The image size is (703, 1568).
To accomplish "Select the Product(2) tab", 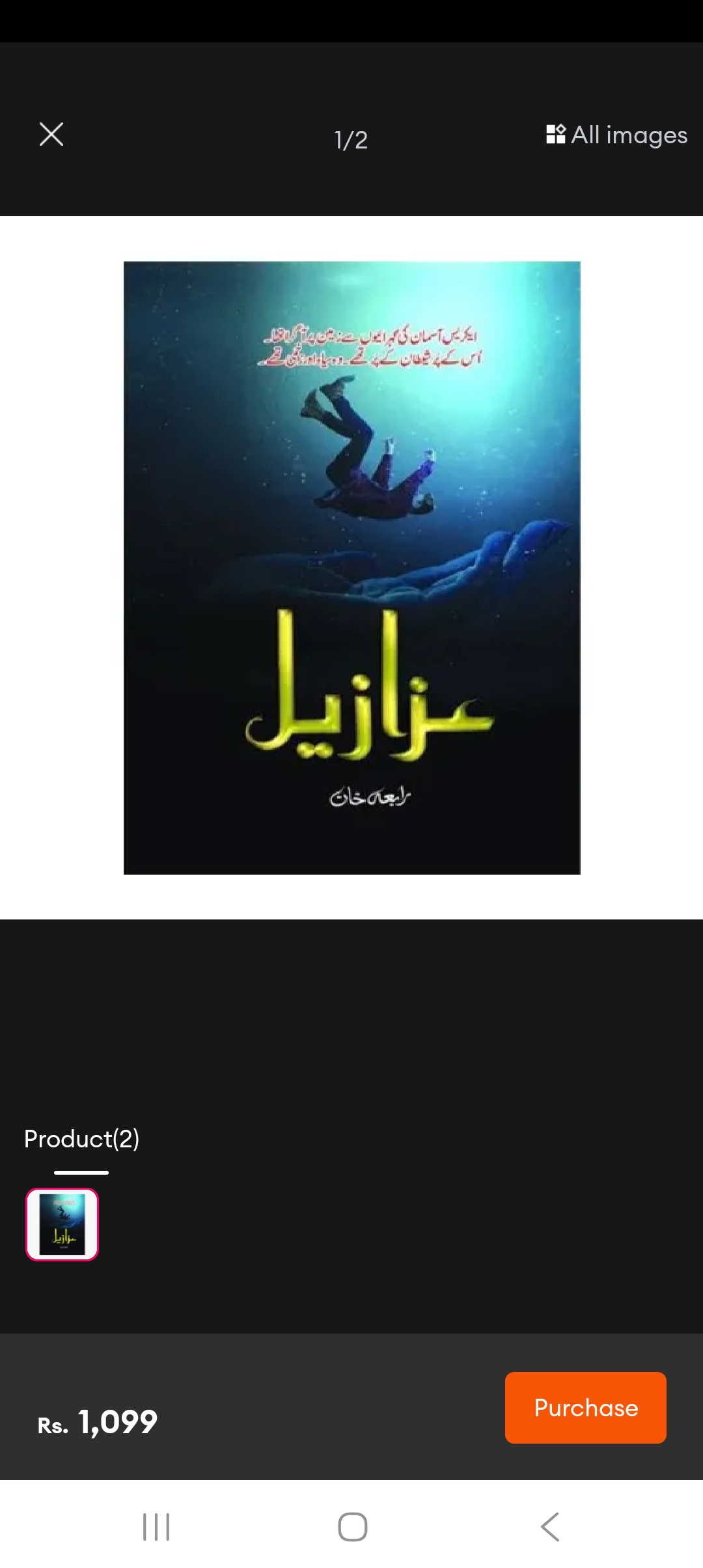I will (81, 1139).
